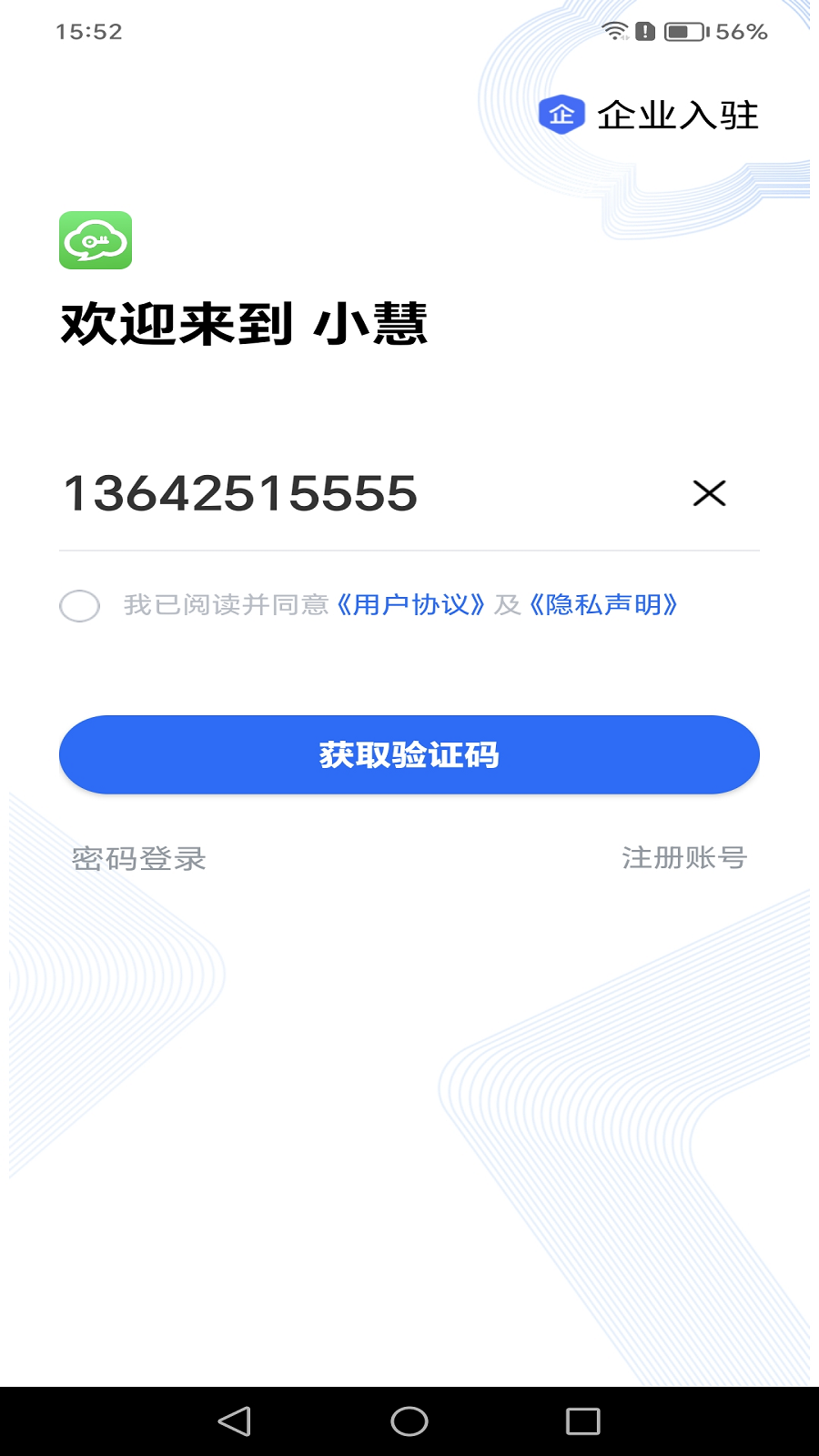Open 企业入驻 enterprise registration
Viewport: 819px width, 1456px height.
tap(650, 116)
